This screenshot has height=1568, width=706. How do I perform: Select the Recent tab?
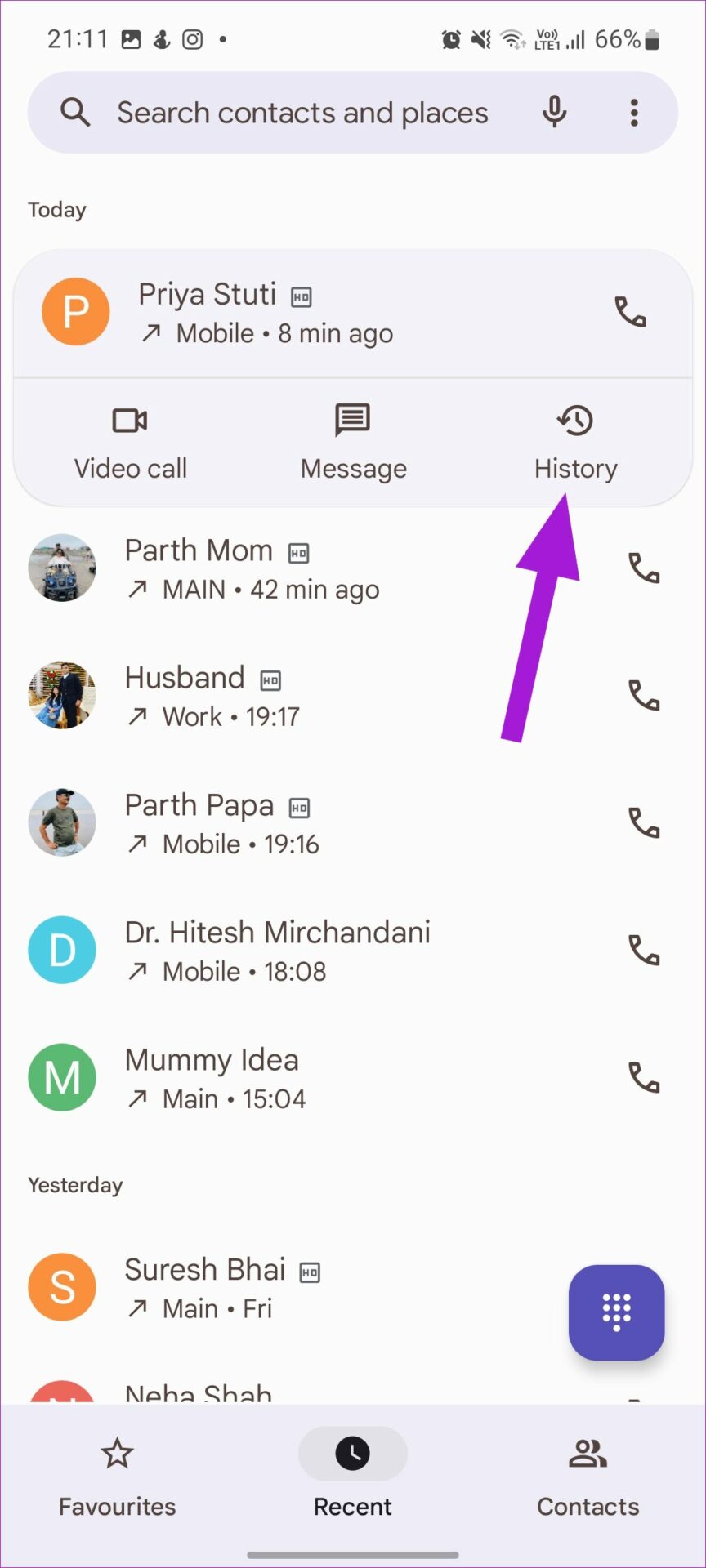tap(353, 1477)
